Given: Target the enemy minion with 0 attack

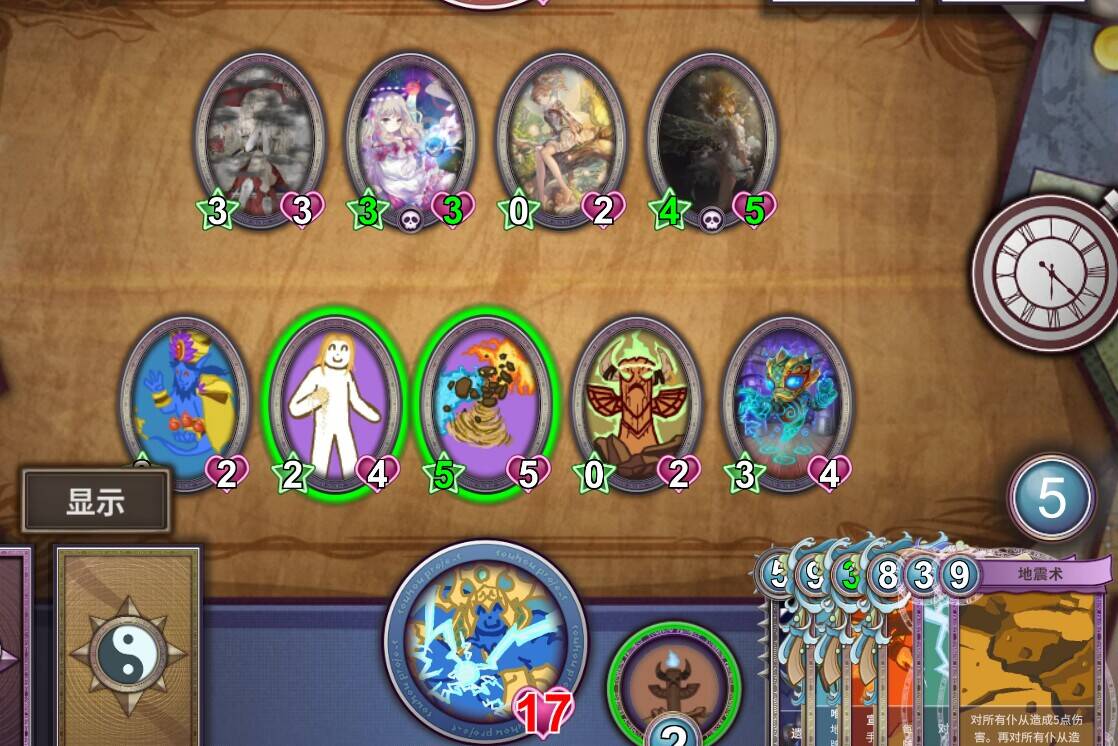Looking at the screenshot, I should [561, 138].
